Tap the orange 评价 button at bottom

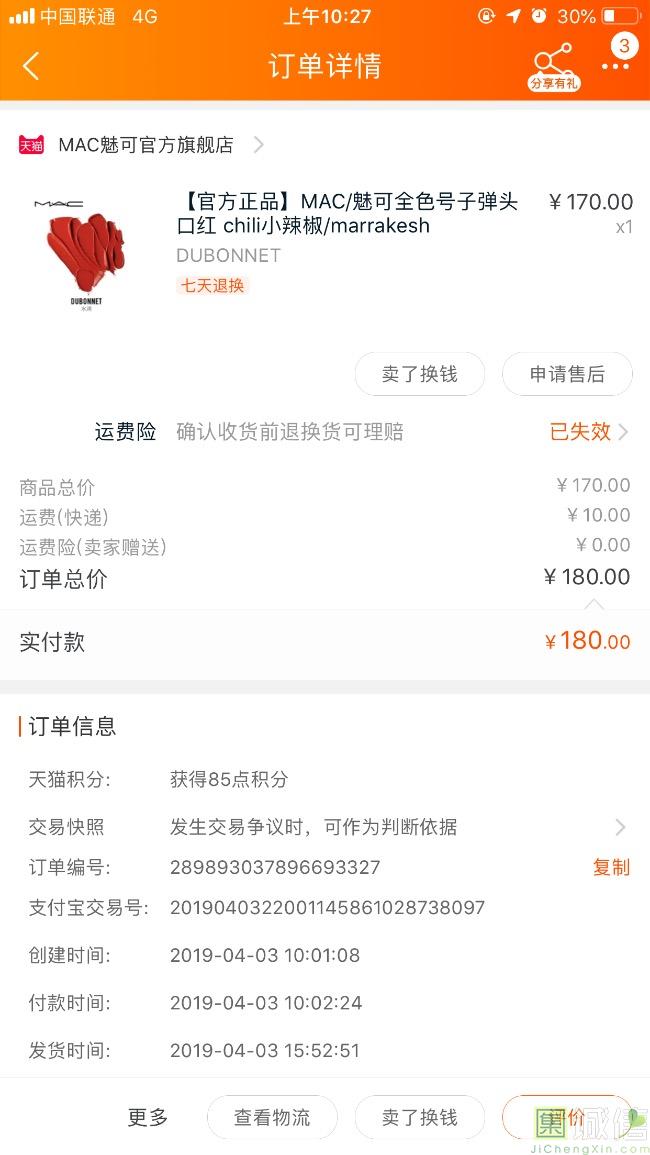click(x=567, y=1117)
